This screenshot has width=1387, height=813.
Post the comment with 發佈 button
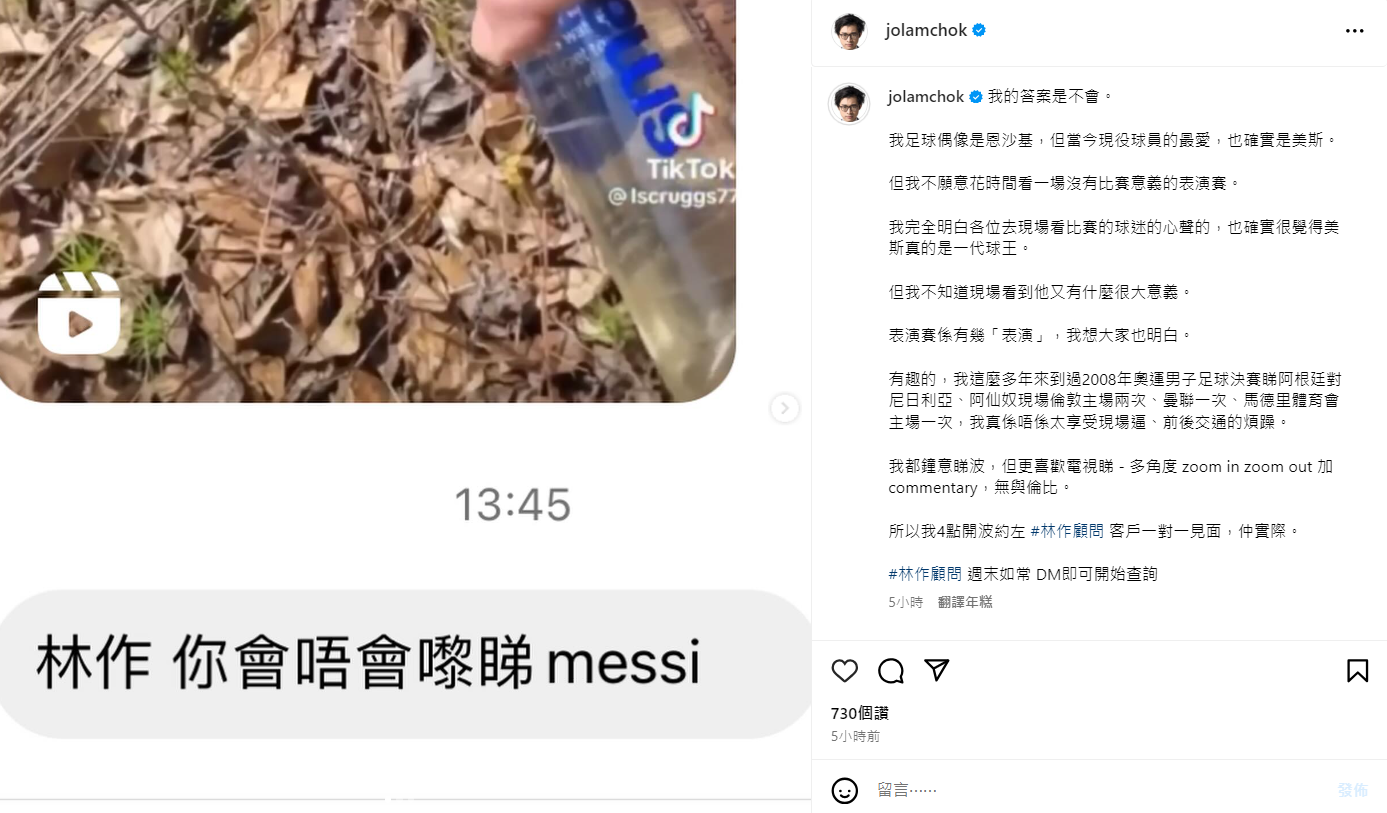[1352, 790]
